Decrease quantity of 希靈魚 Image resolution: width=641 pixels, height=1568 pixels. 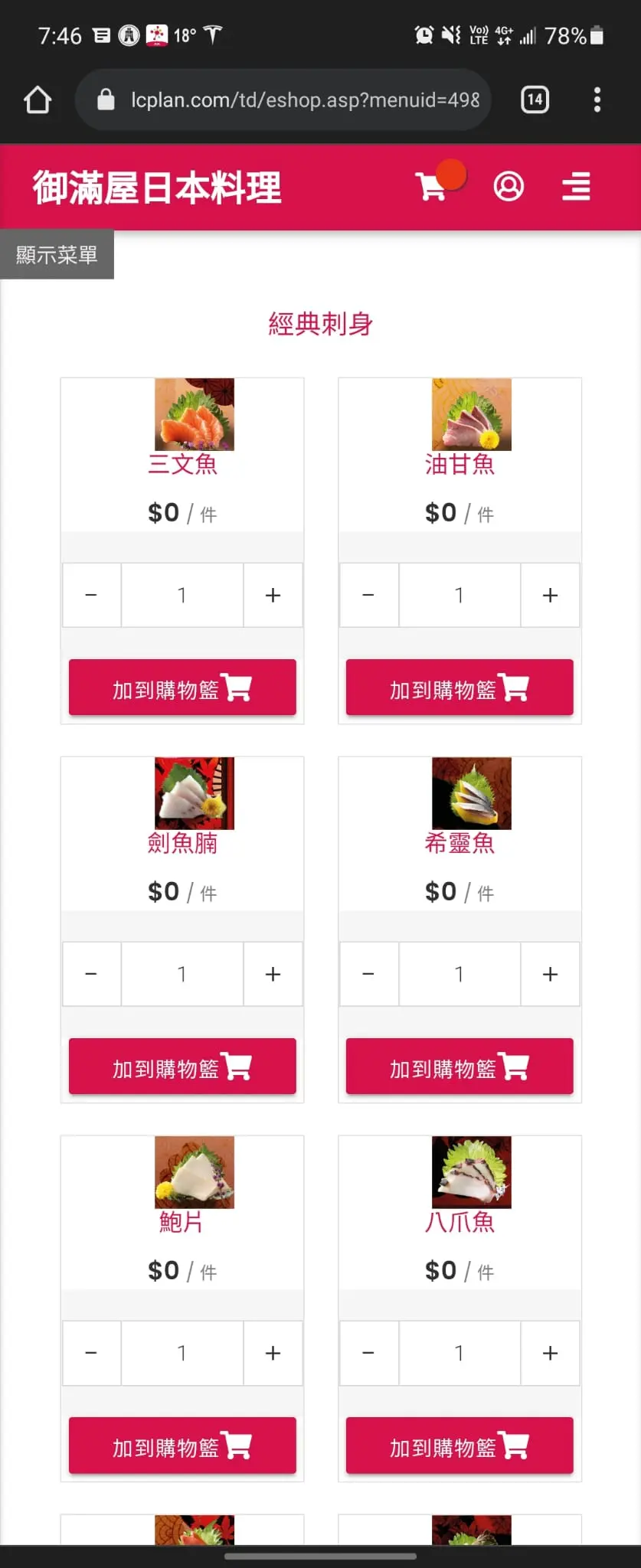coord(368,974)
